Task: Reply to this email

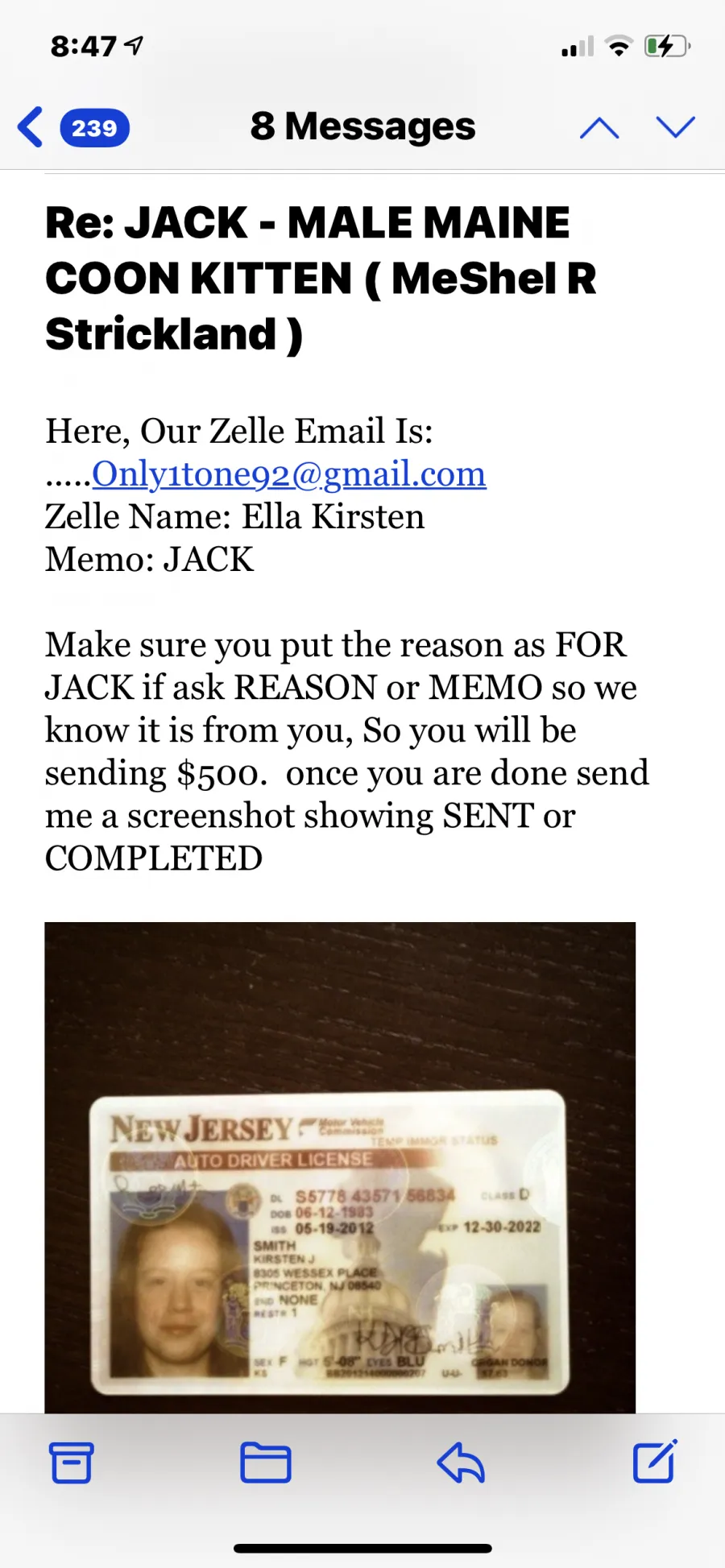Action: [x=461, y=1463]
